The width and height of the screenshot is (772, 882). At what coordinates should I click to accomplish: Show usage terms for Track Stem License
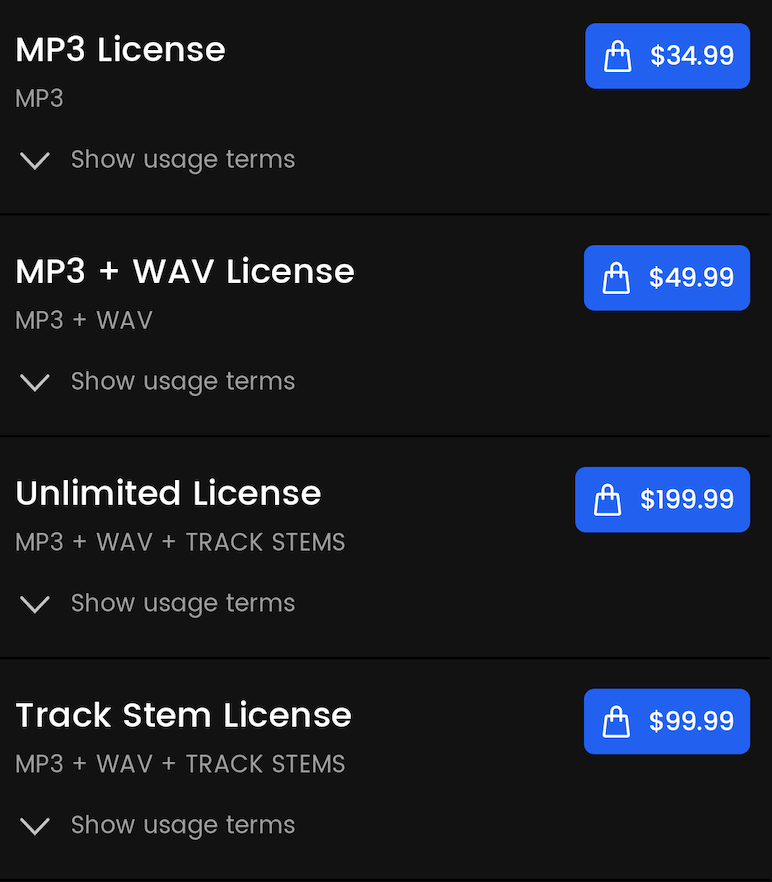tap(156, 826)
